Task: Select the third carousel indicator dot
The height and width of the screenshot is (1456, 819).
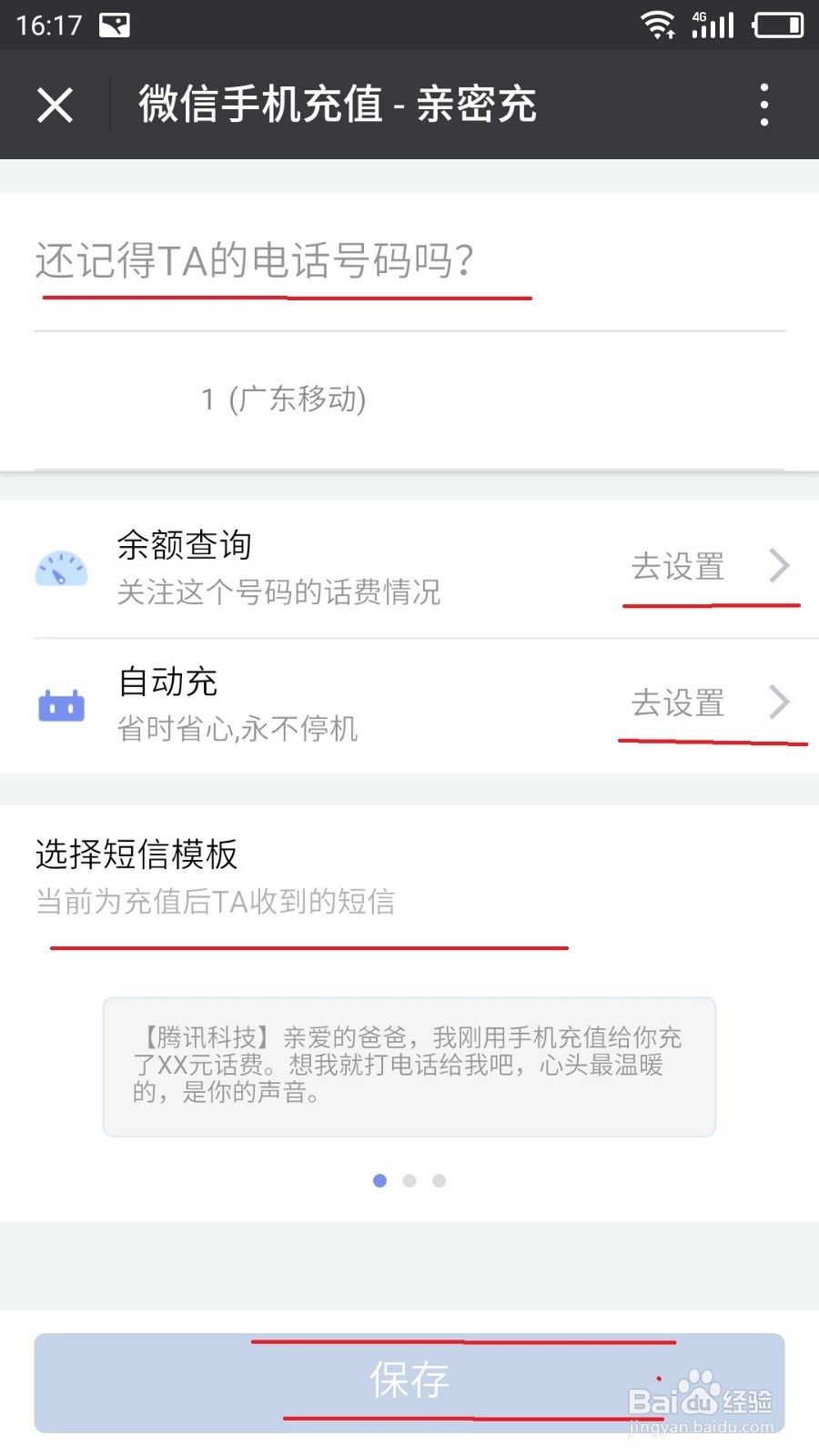Action: (440, 1180)
